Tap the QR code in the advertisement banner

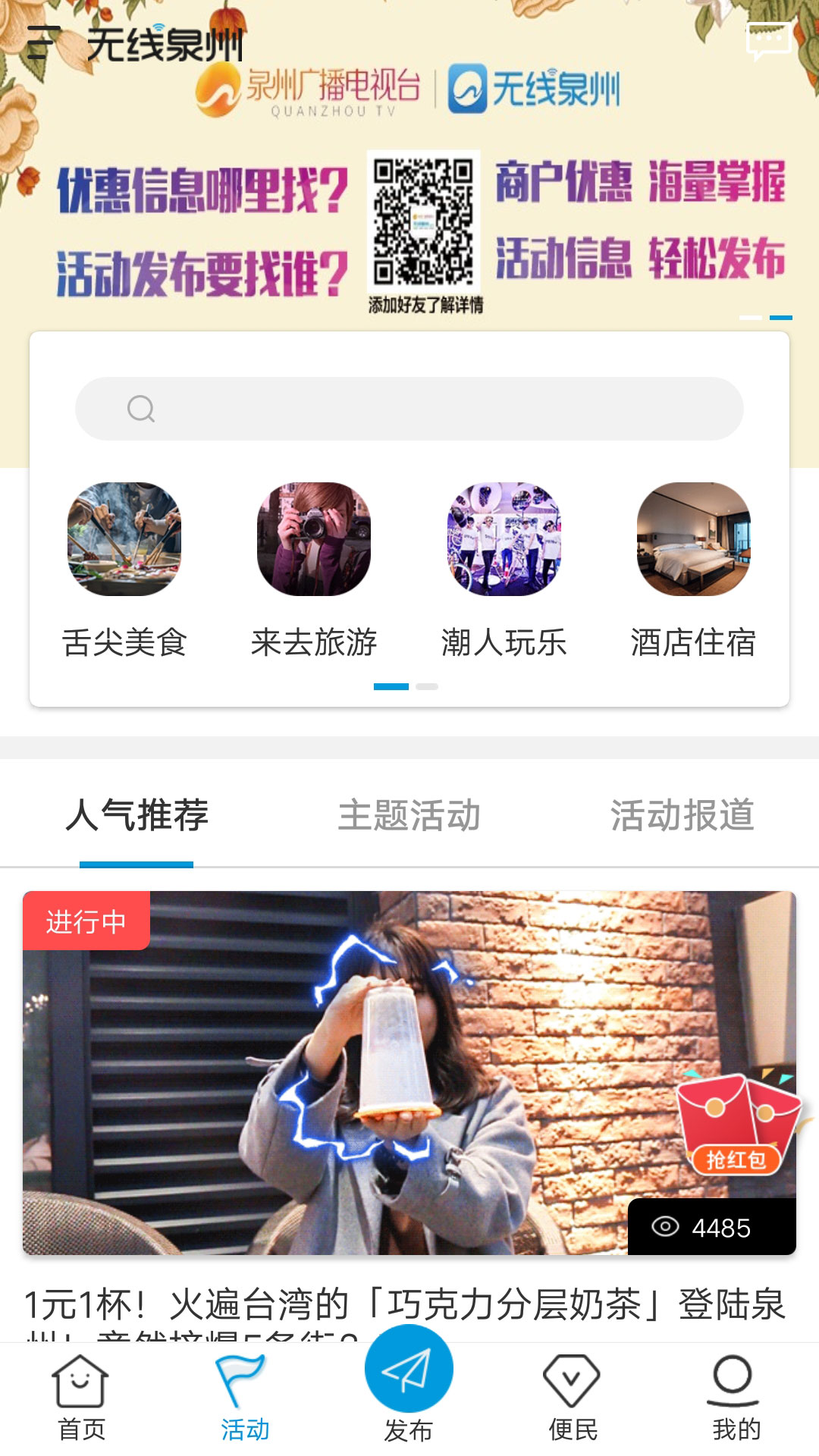click(x=424, y=221)
